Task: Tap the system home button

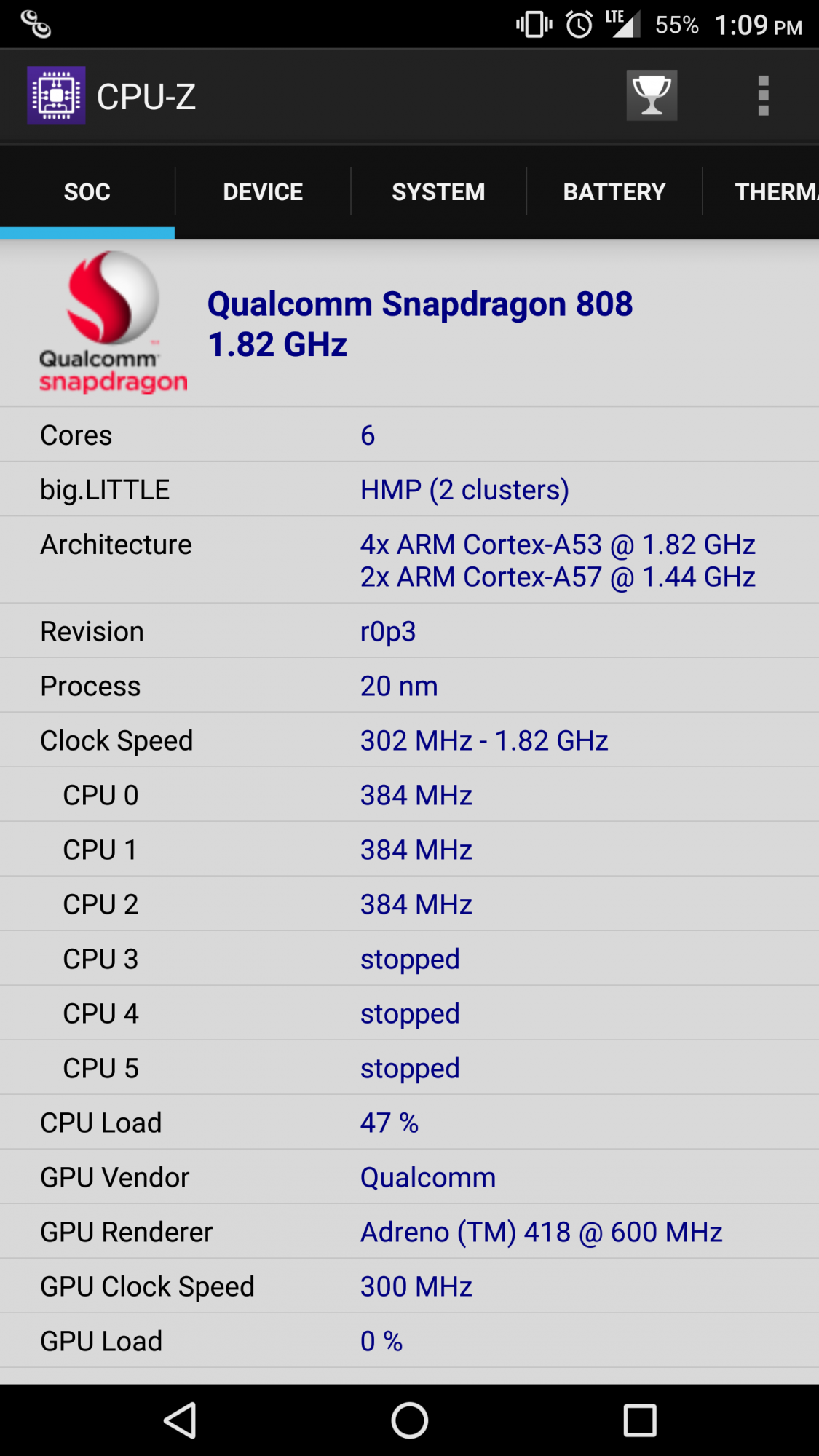Action: point(409,1420)
